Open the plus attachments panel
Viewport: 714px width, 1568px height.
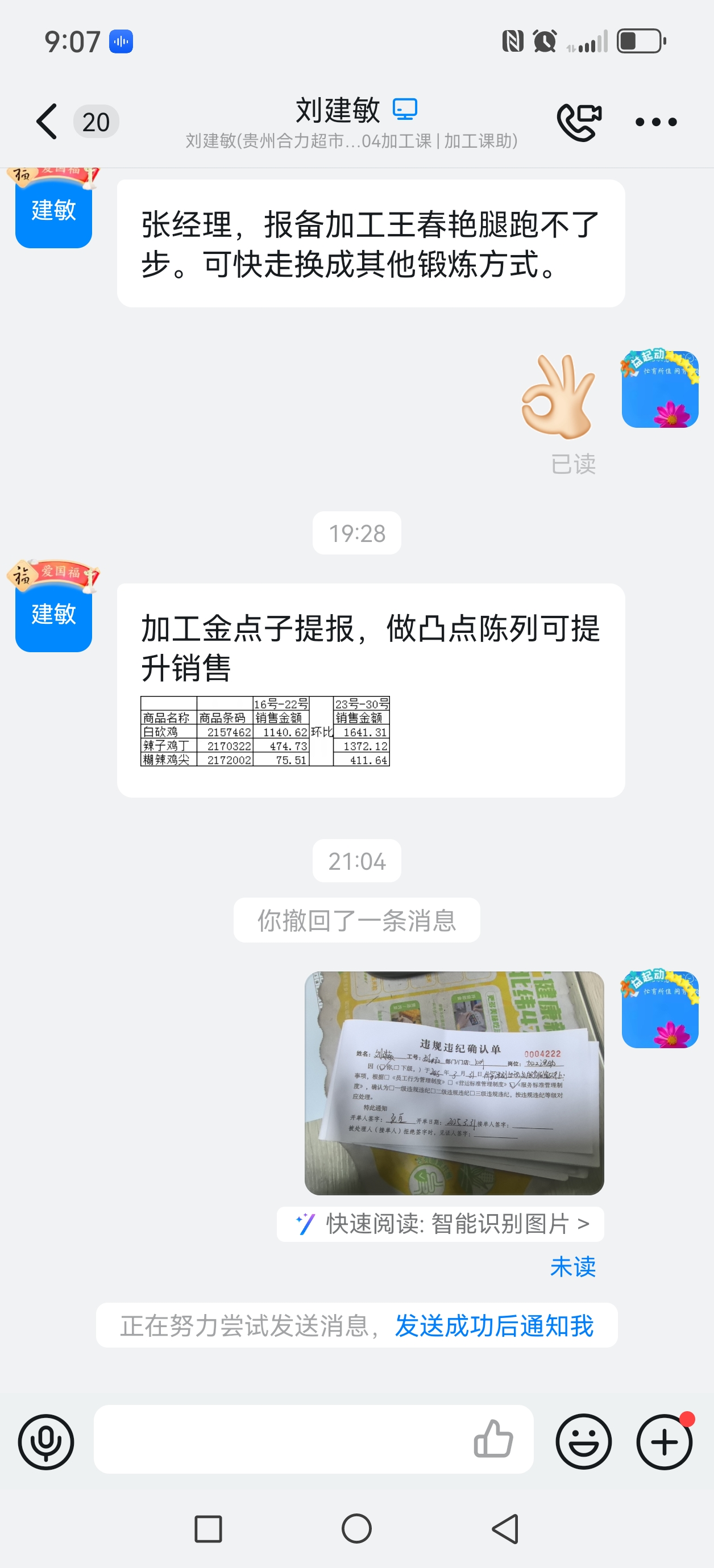click(x=664, y=1441)
